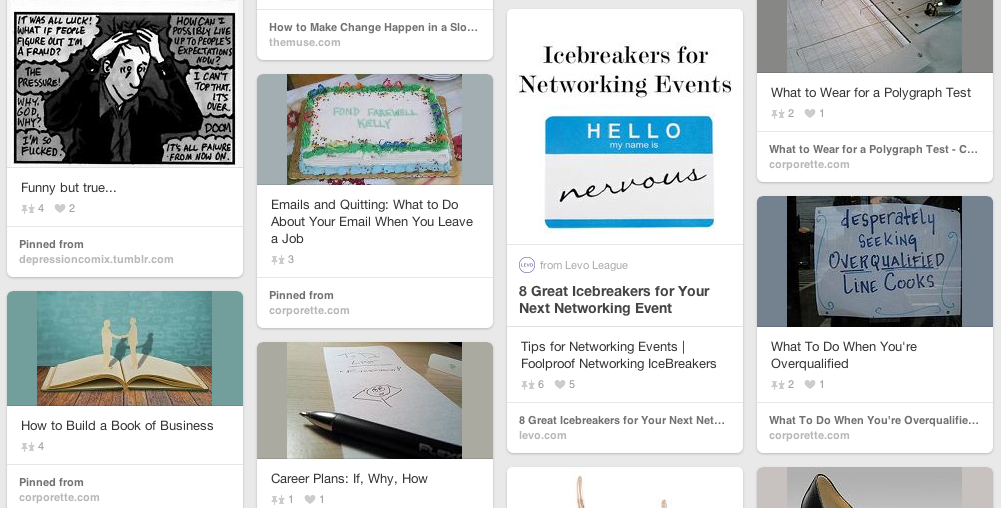Open the 'Desperately Seeking Overqualified Line Cooks' pin

click(874, 261)
